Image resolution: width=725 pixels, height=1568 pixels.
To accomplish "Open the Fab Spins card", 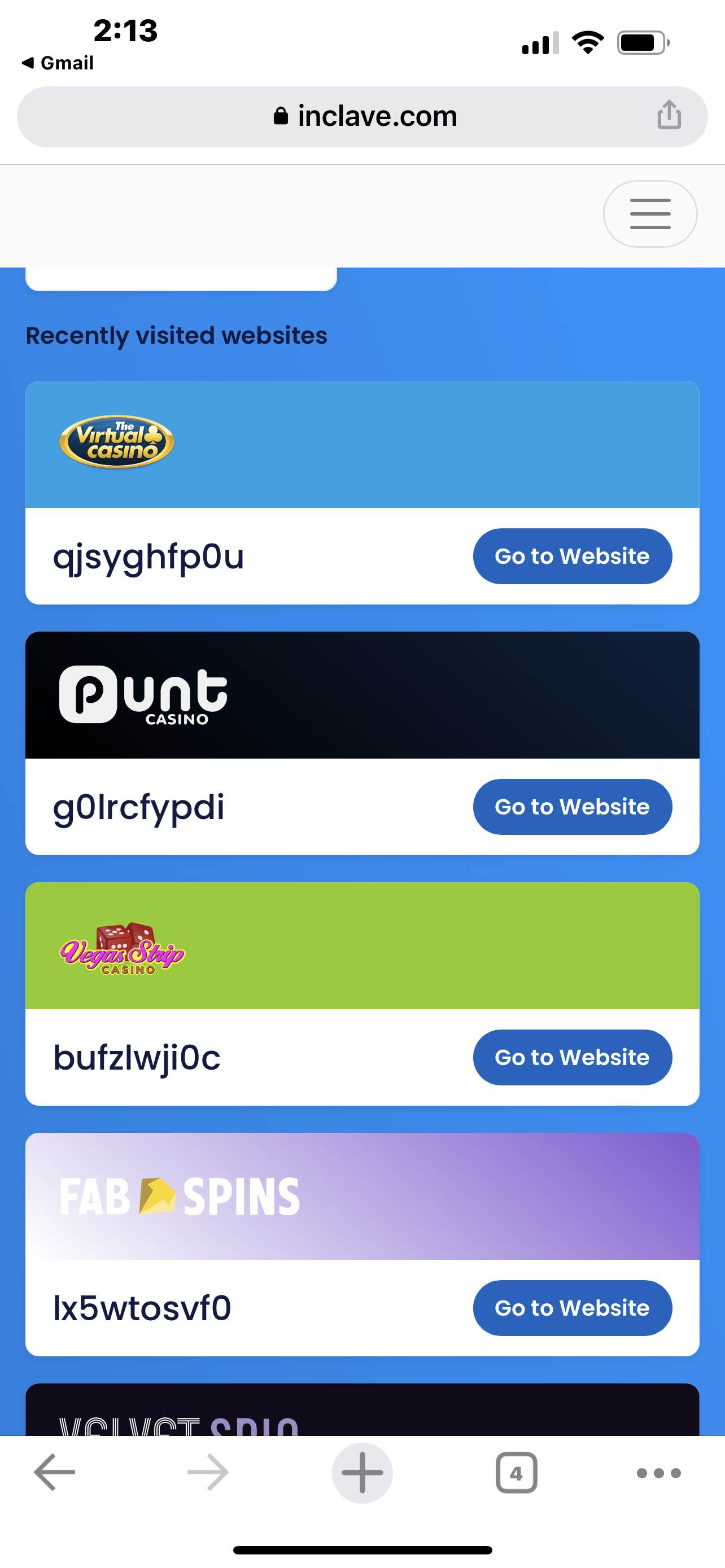I will (x=361, y=1196).
